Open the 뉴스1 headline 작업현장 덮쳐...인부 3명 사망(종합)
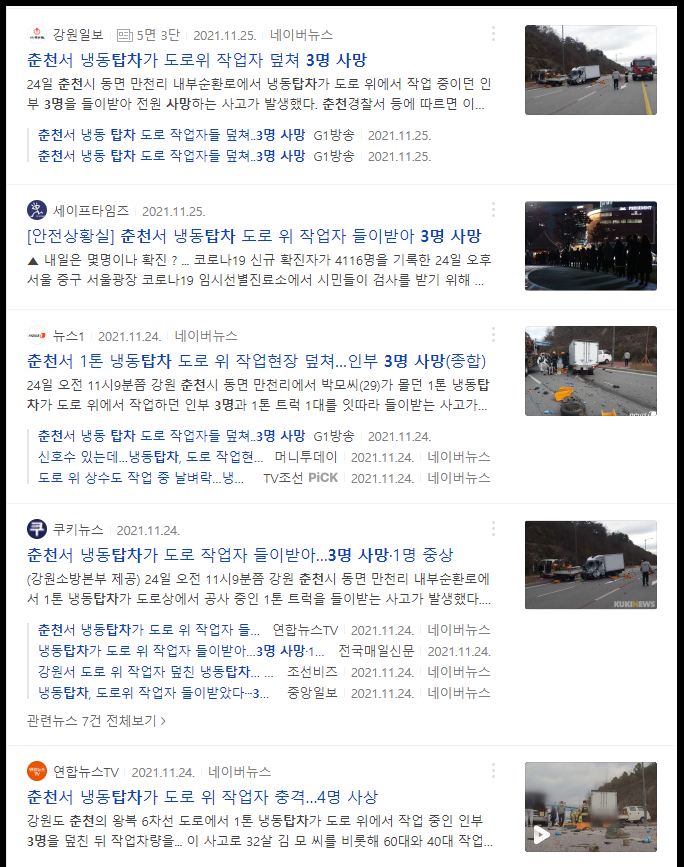 [x=257, y=361]
